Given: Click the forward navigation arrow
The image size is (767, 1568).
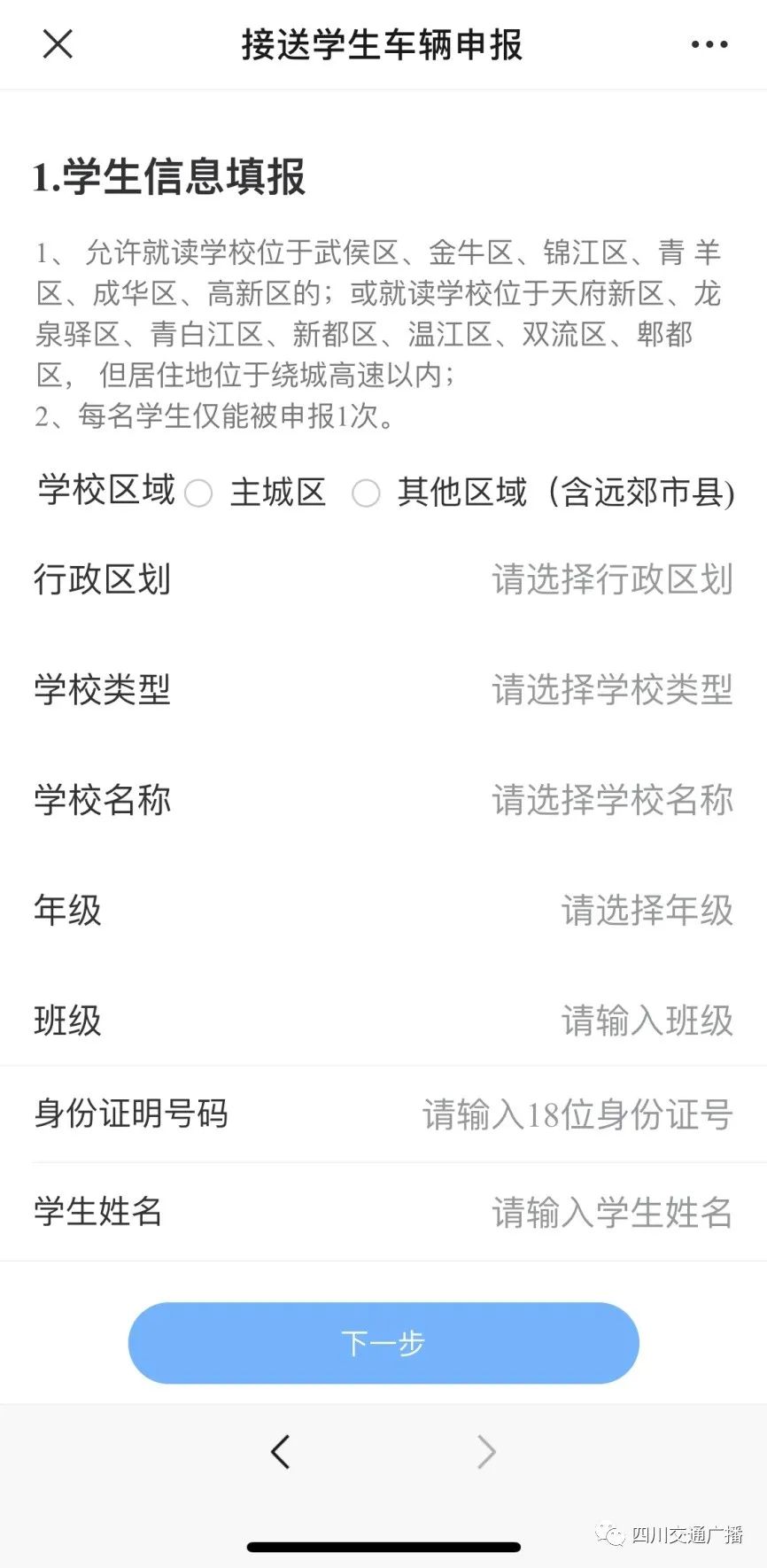Looking at the screenshot, I should [x=486, y=1451].
